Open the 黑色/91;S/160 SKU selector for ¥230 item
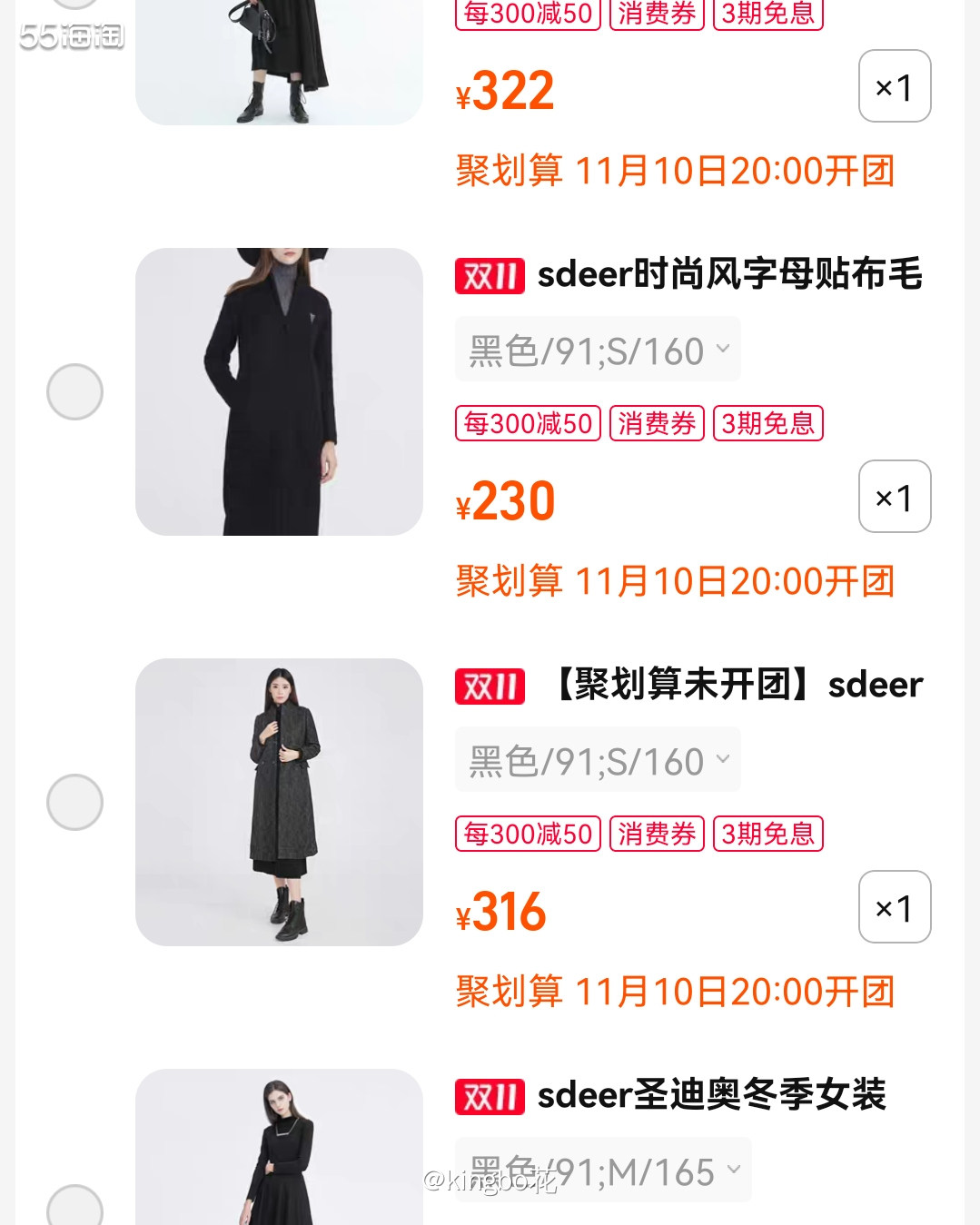 [x=597, y=349]
